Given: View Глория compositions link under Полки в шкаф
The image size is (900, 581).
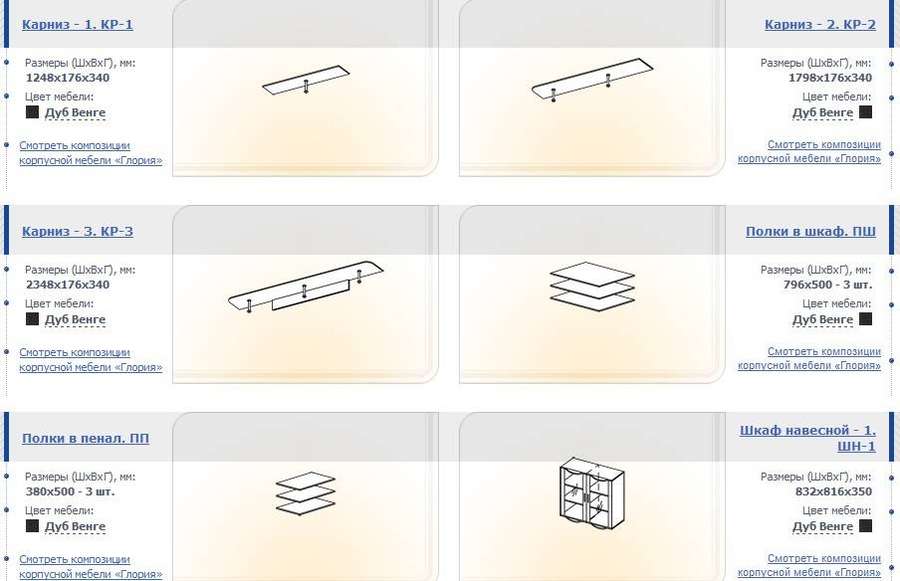Looking at the screenshot, I should point(809,359).
